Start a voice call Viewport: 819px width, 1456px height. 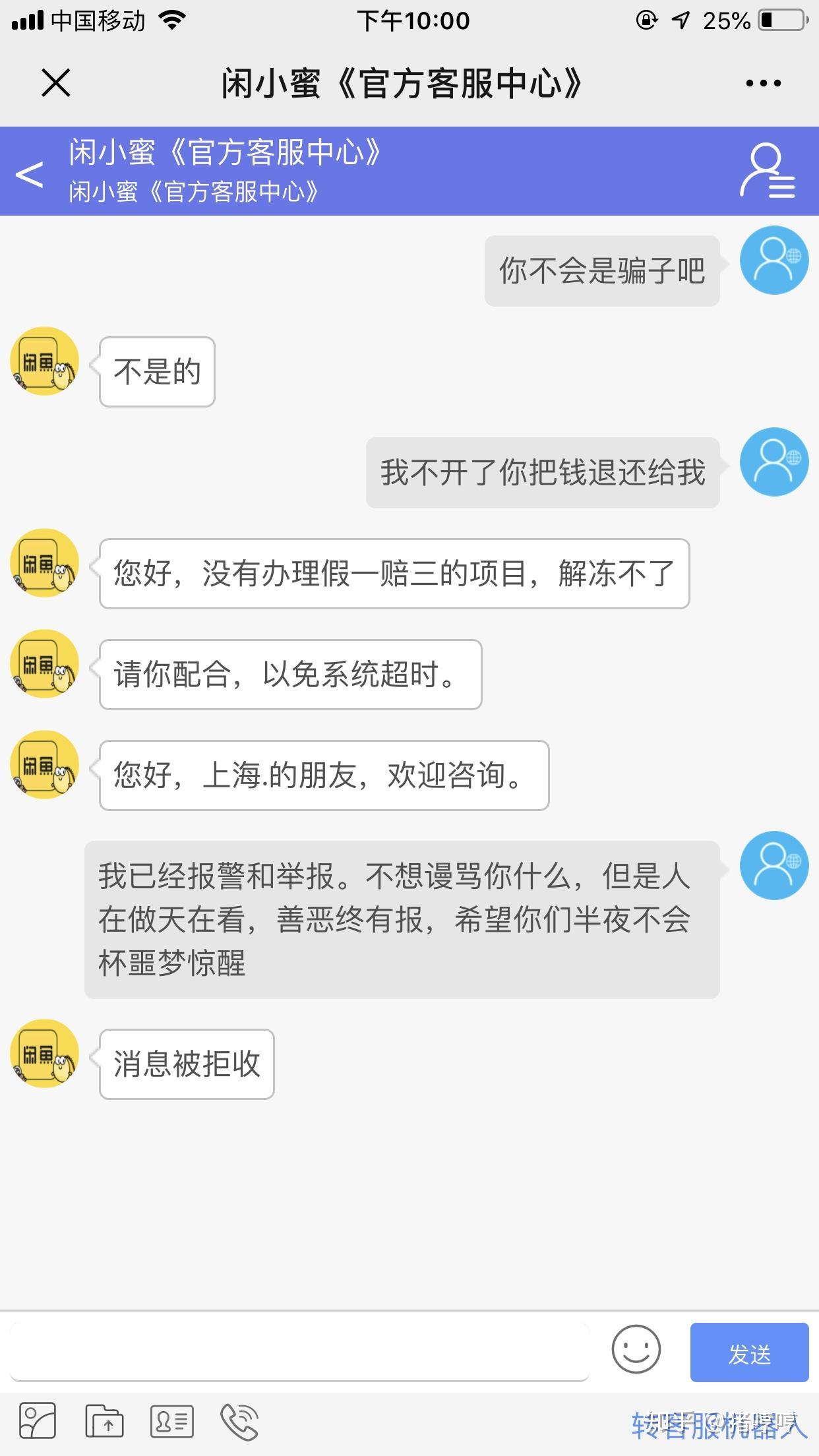239,1421
